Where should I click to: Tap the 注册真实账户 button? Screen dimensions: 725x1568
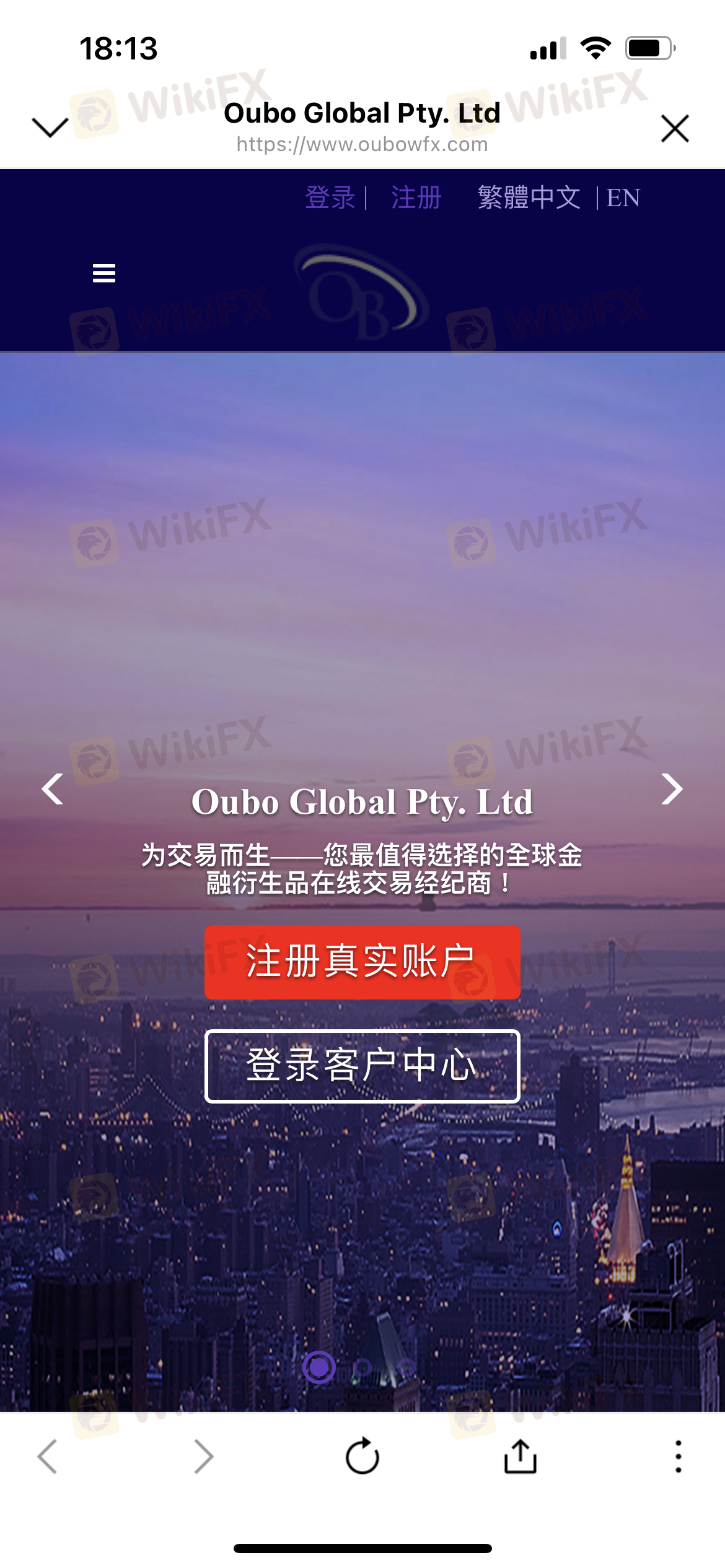362,961
